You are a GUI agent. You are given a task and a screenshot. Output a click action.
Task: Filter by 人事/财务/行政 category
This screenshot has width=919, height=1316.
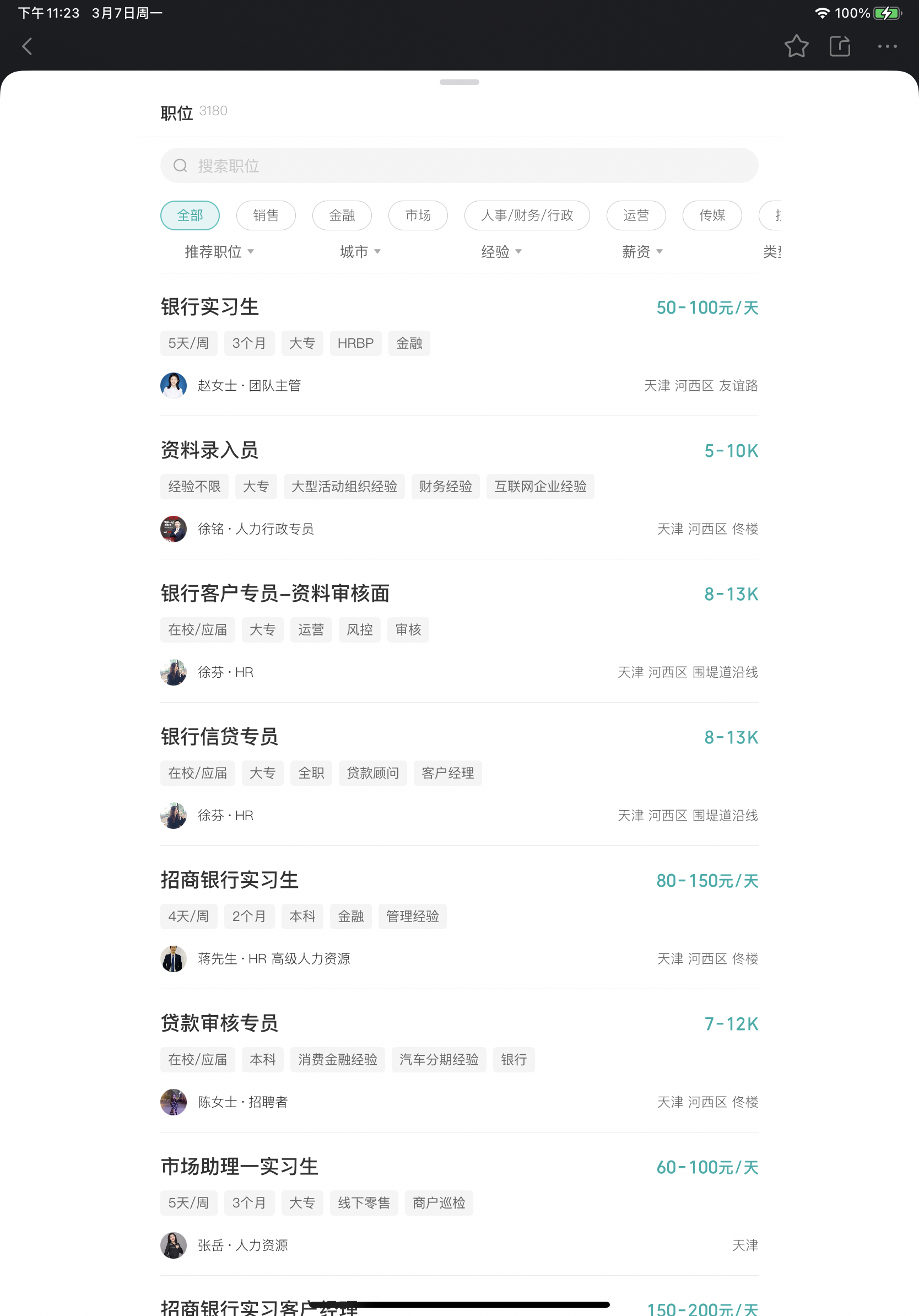click(x=527, y=215)
